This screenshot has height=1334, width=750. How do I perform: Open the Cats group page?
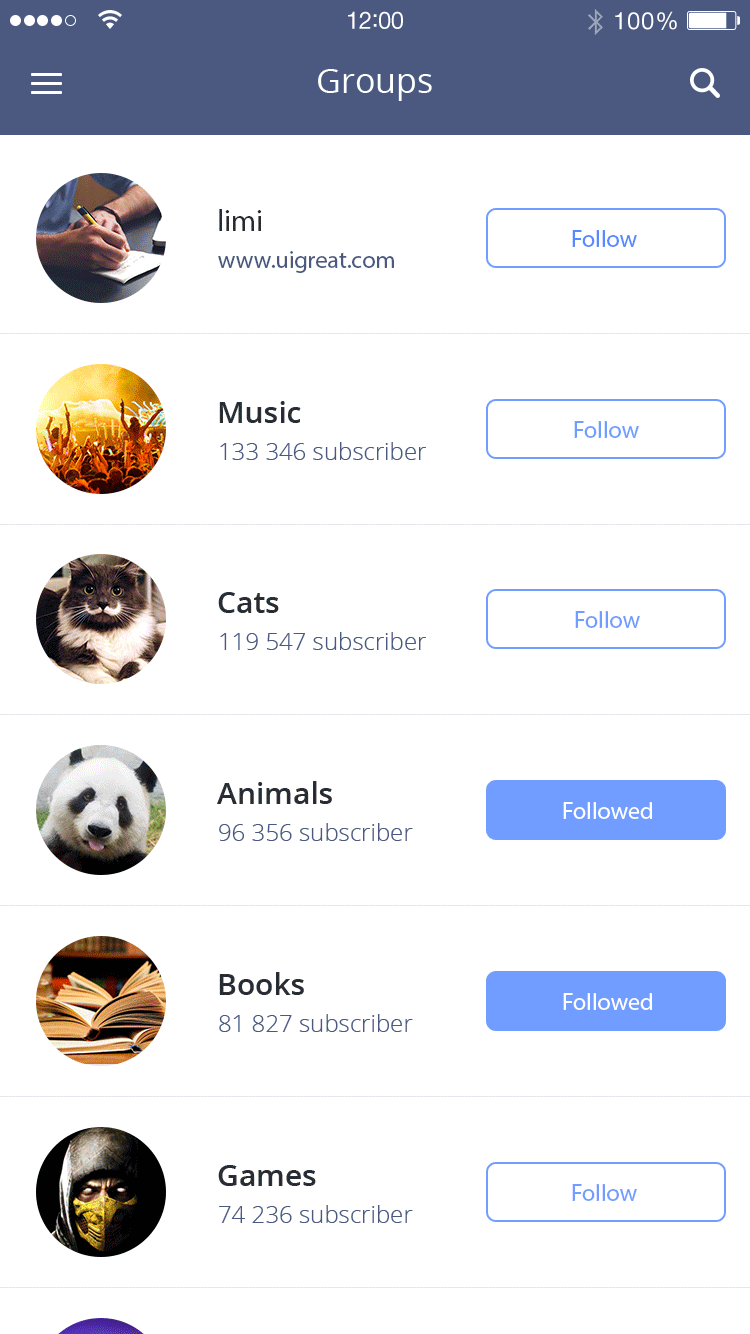[248, 603]
